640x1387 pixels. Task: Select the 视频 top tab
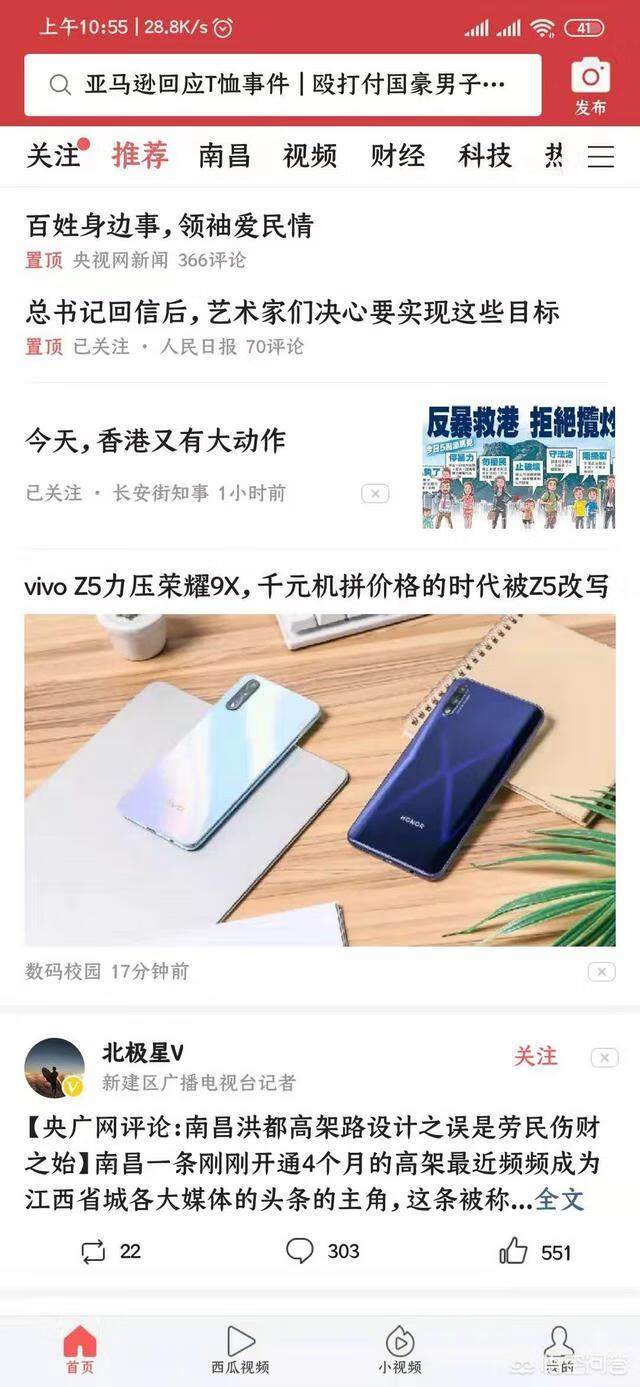(x=310, y=156)
